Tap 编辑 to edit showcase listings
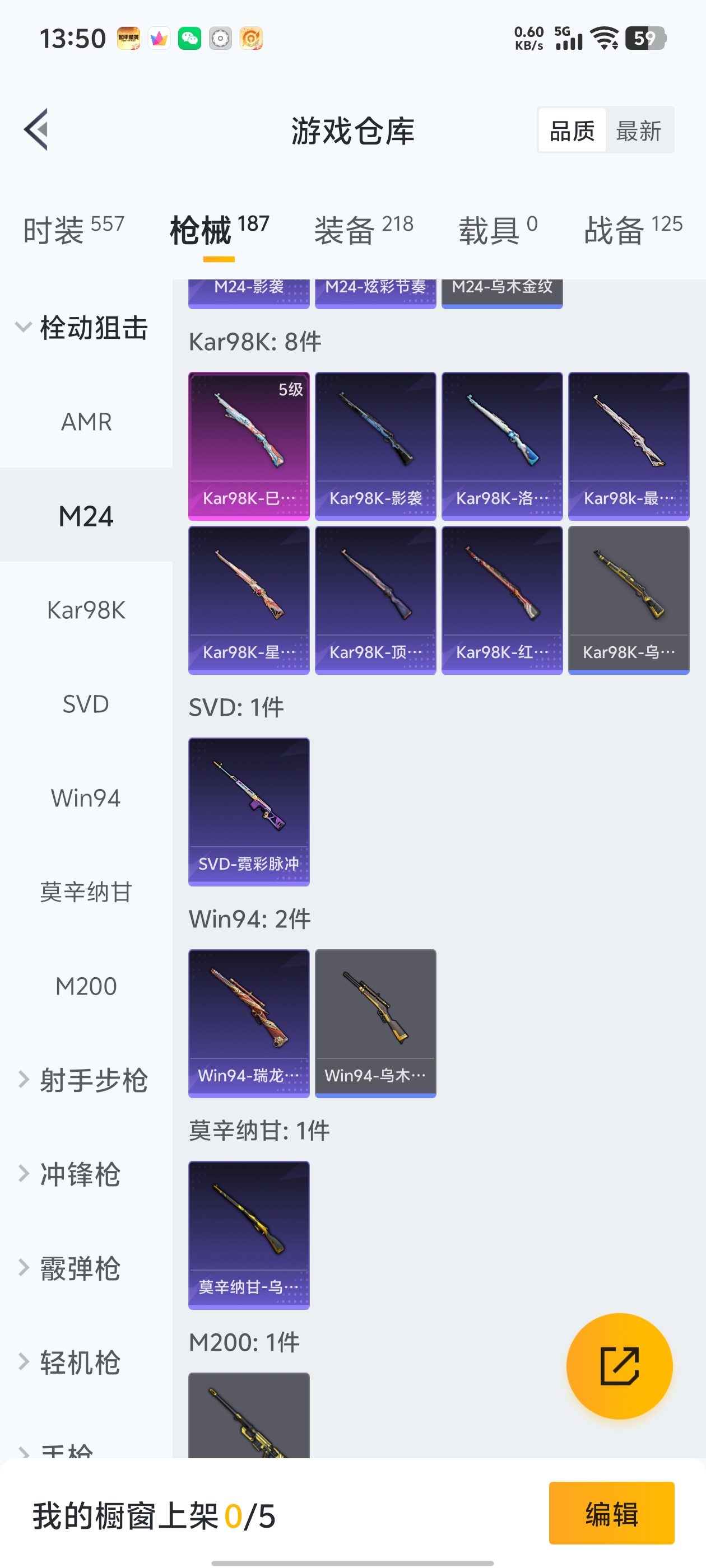706x1568 pixels. [611, 1513]
